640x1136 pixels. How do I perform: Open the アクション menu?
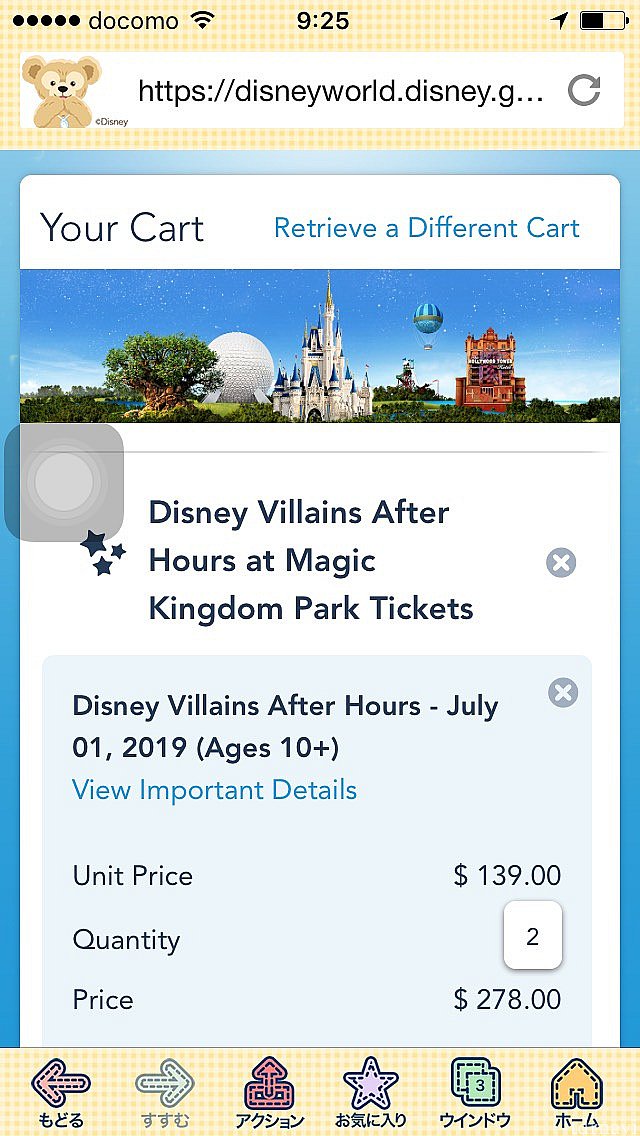pos(269,1094)
